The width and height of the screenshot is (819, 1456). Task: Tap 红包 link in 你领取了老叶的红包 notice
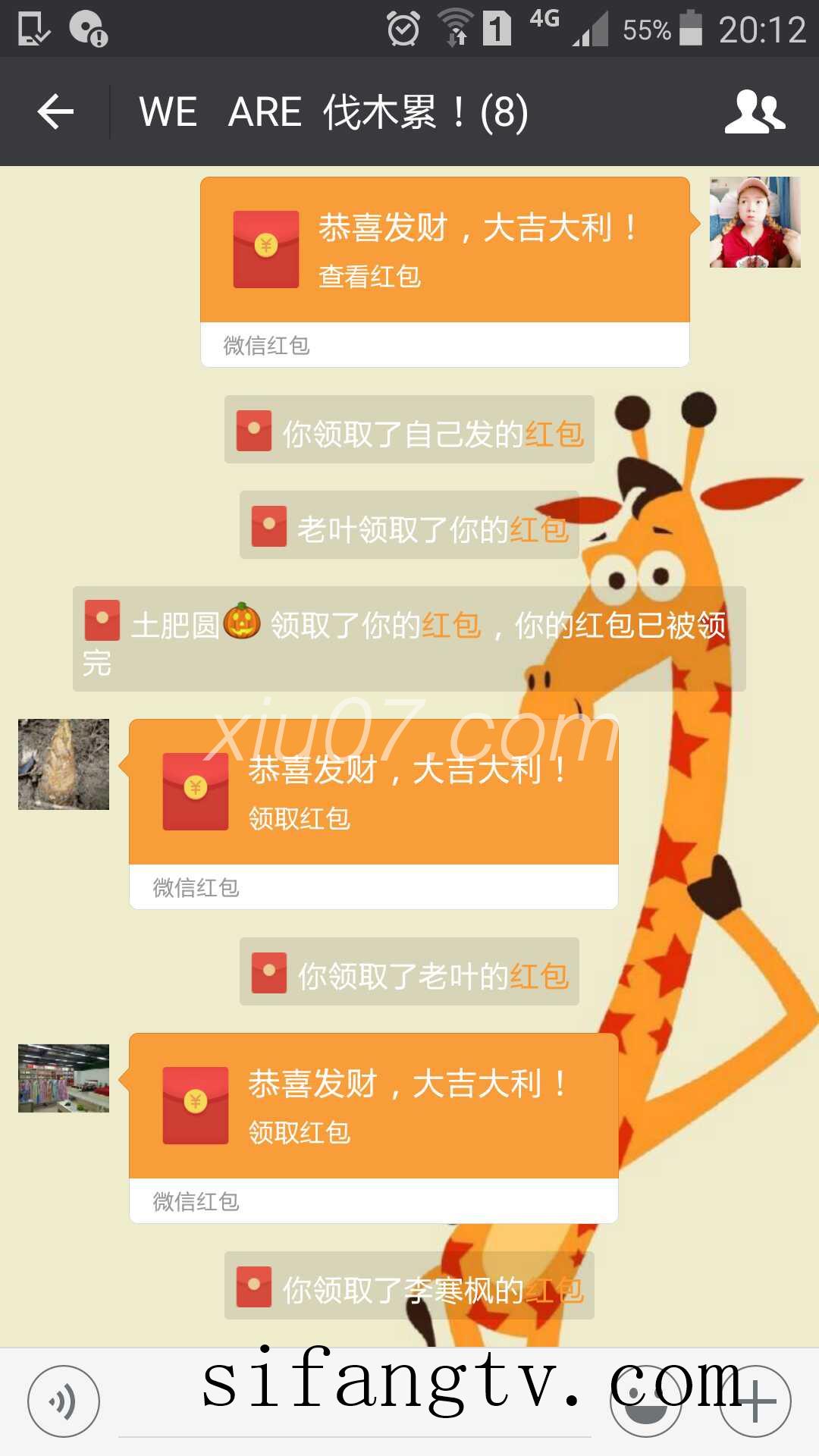coord(539,976)
